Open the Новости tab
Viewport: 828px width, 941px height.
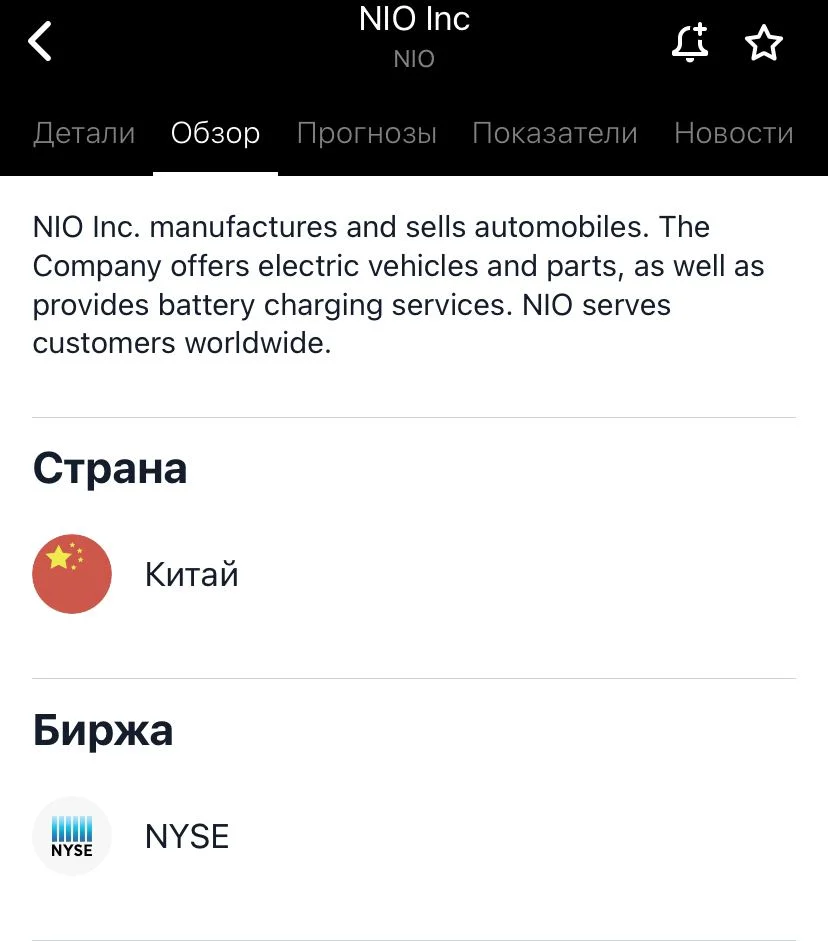734,133
